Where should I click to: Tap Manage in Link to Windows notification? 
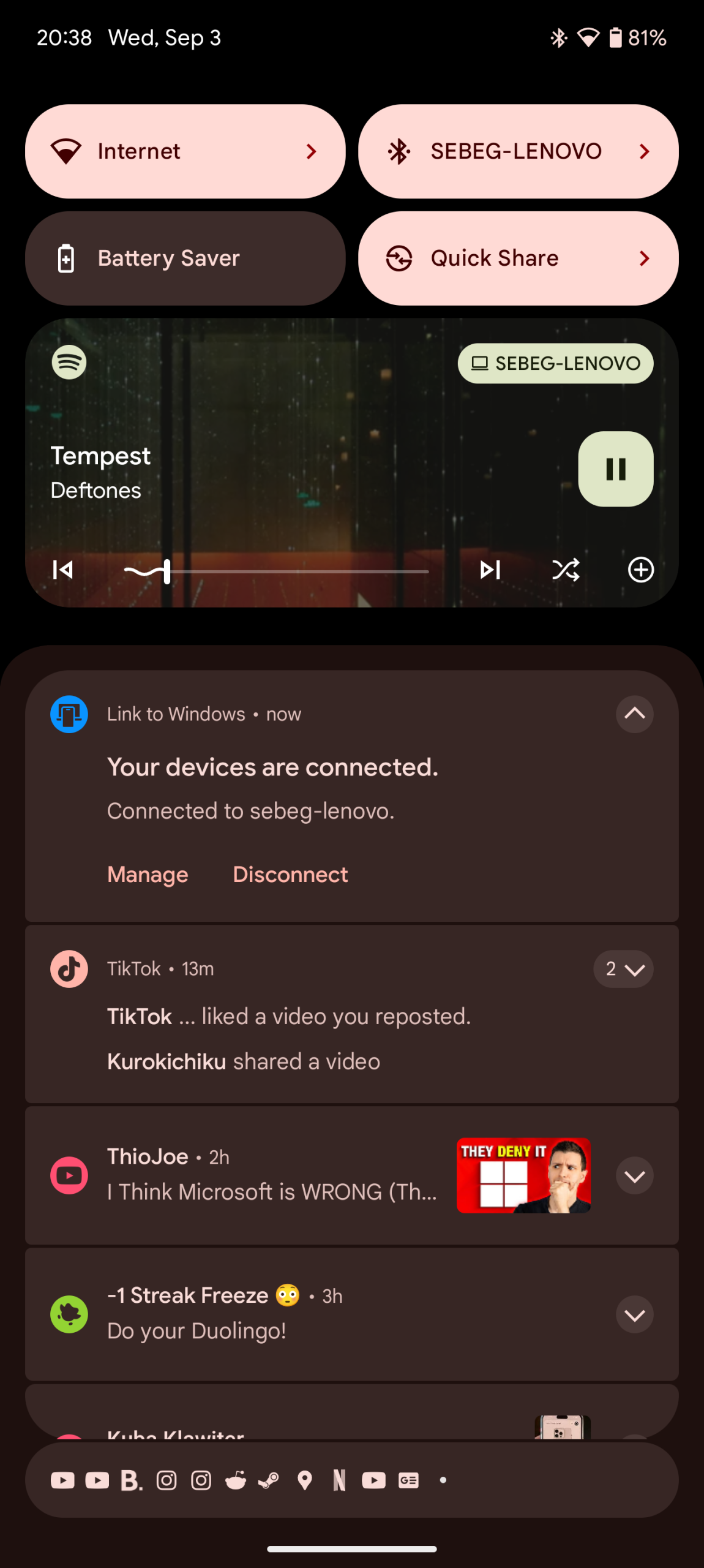tap(148, 875)
